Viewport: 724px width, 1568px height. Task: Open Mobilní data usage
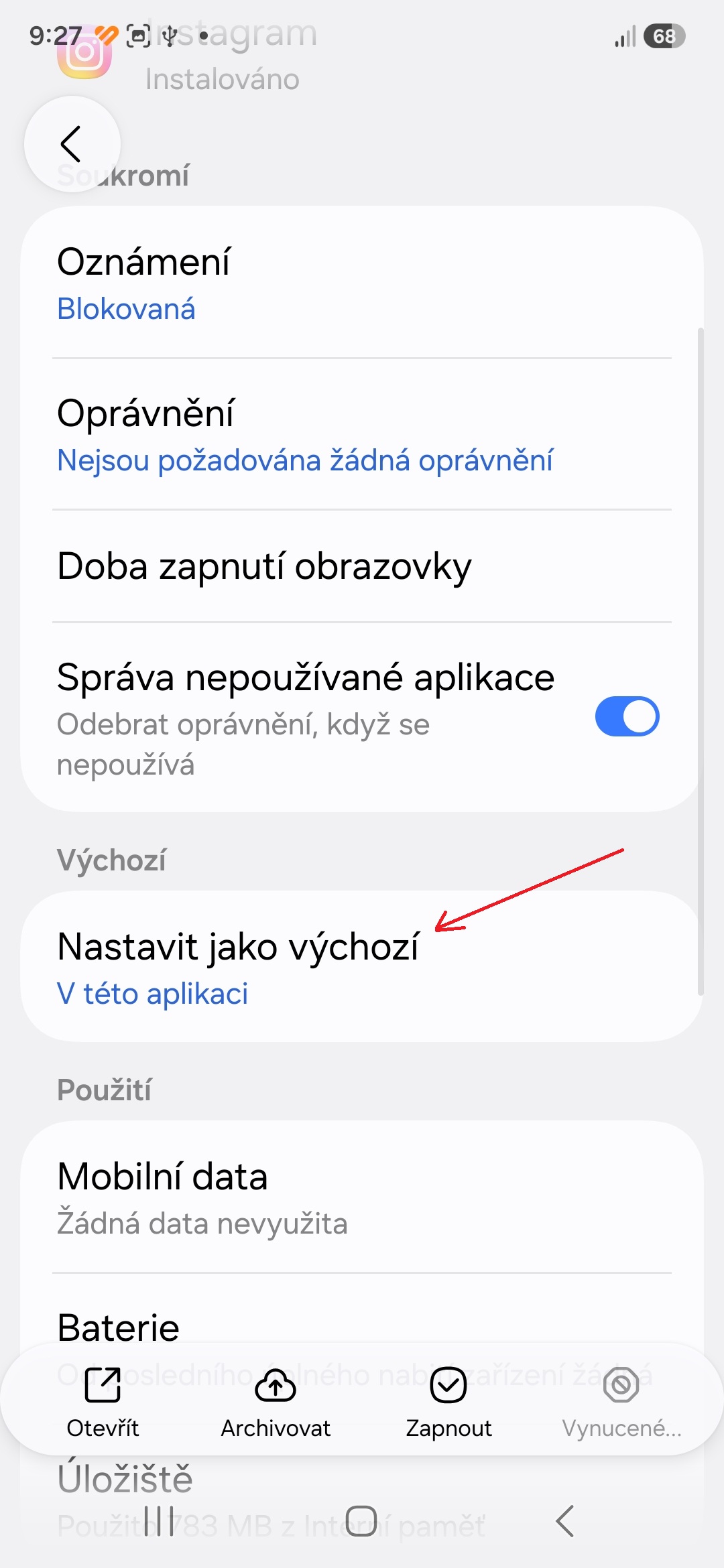[362, 1197]
